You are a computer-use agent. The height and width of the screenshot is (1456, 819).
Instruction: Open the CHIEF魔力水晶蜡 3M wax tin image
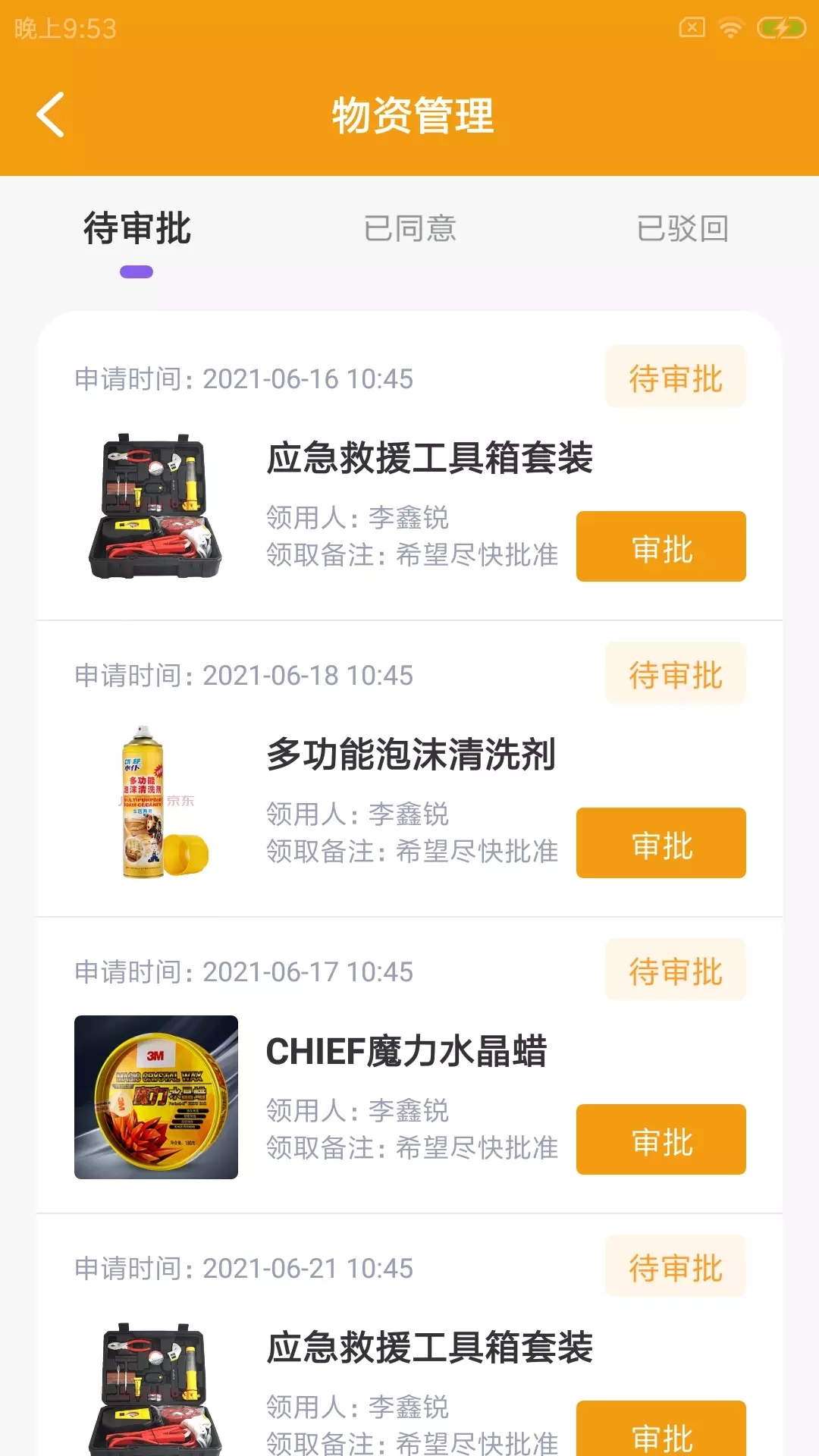(155, 1096)
